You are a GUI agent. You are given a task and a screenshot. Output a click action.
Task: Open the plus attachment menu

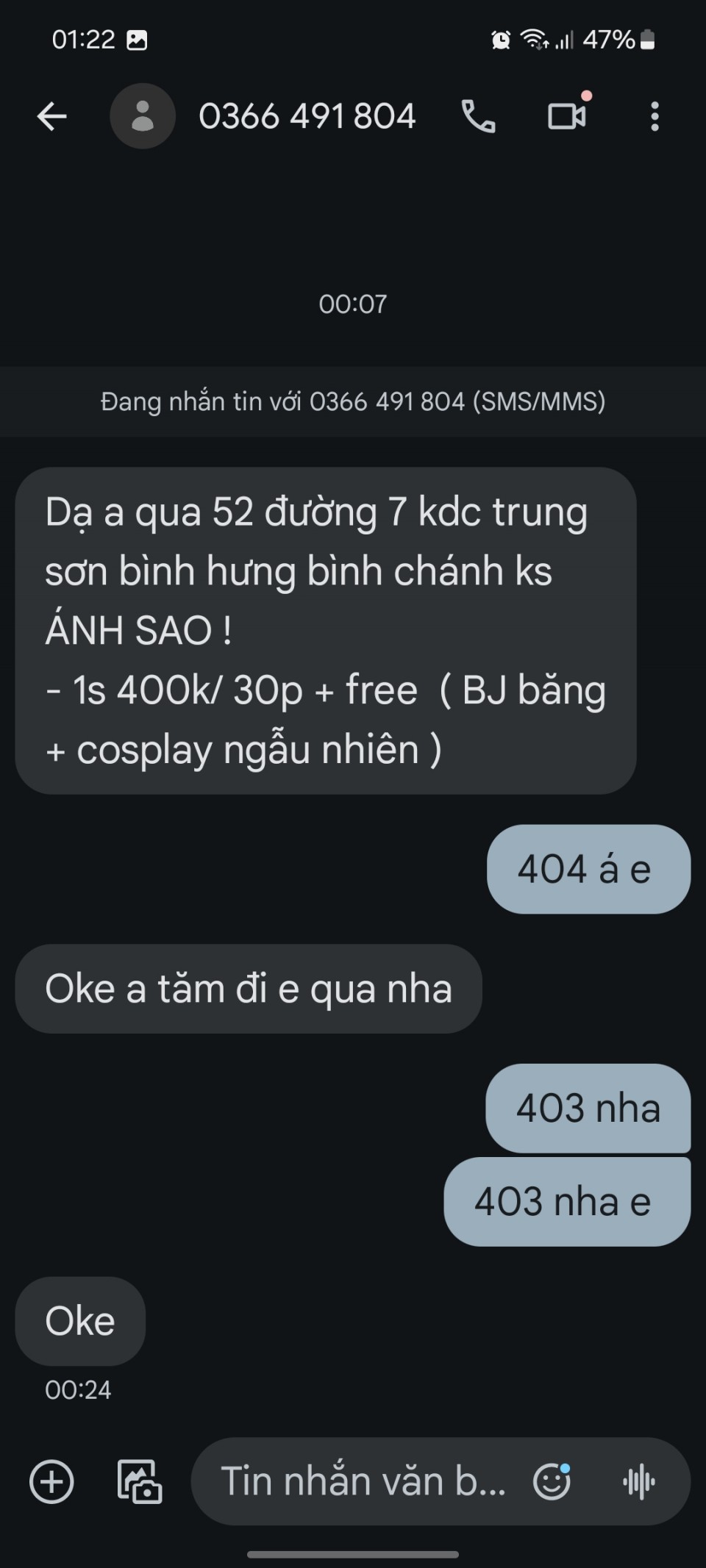[51, 1481]
